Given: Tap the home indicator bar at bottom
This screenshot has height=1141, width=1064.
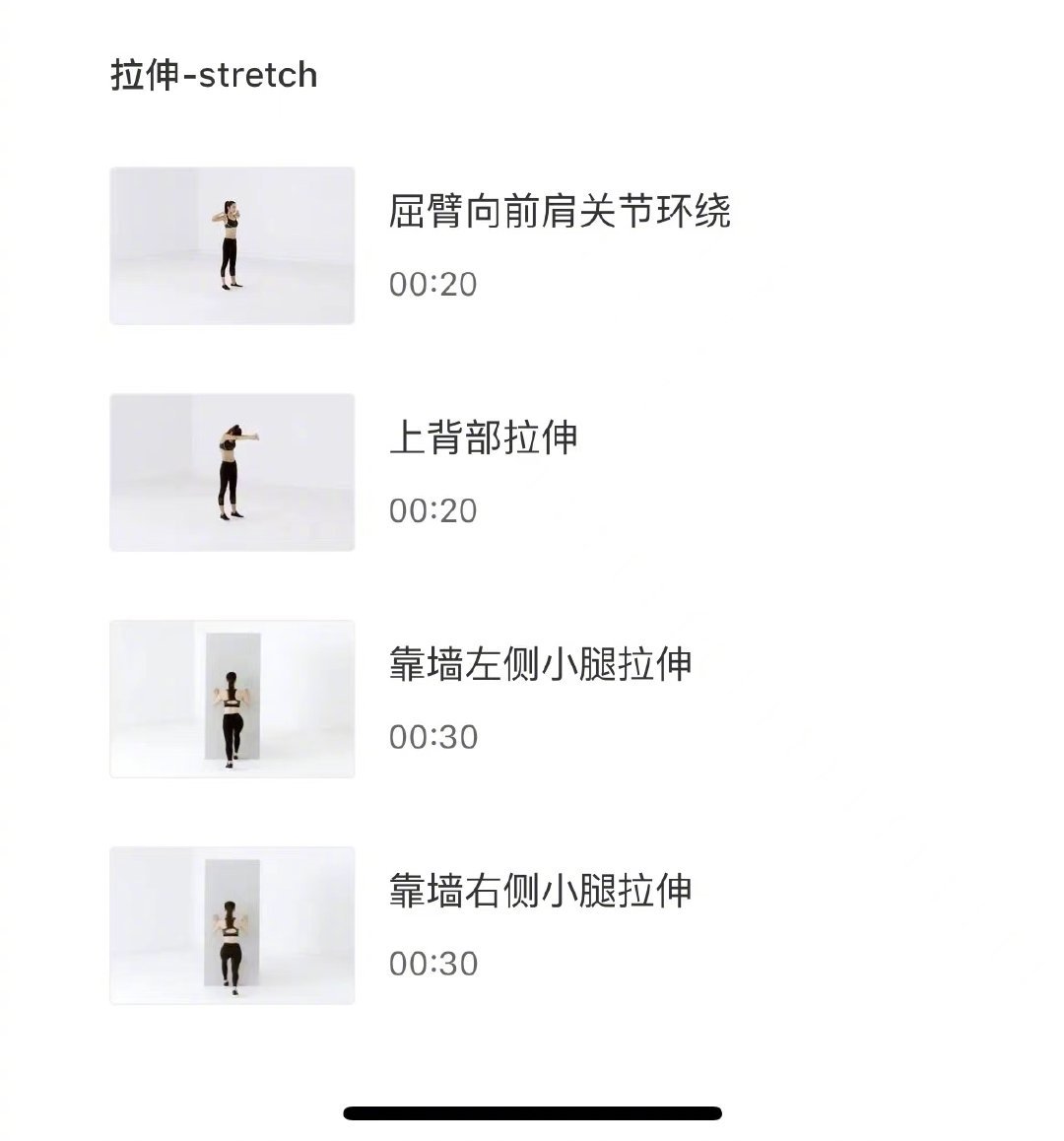Looking at the screenshot, I should coord(532,1111).
